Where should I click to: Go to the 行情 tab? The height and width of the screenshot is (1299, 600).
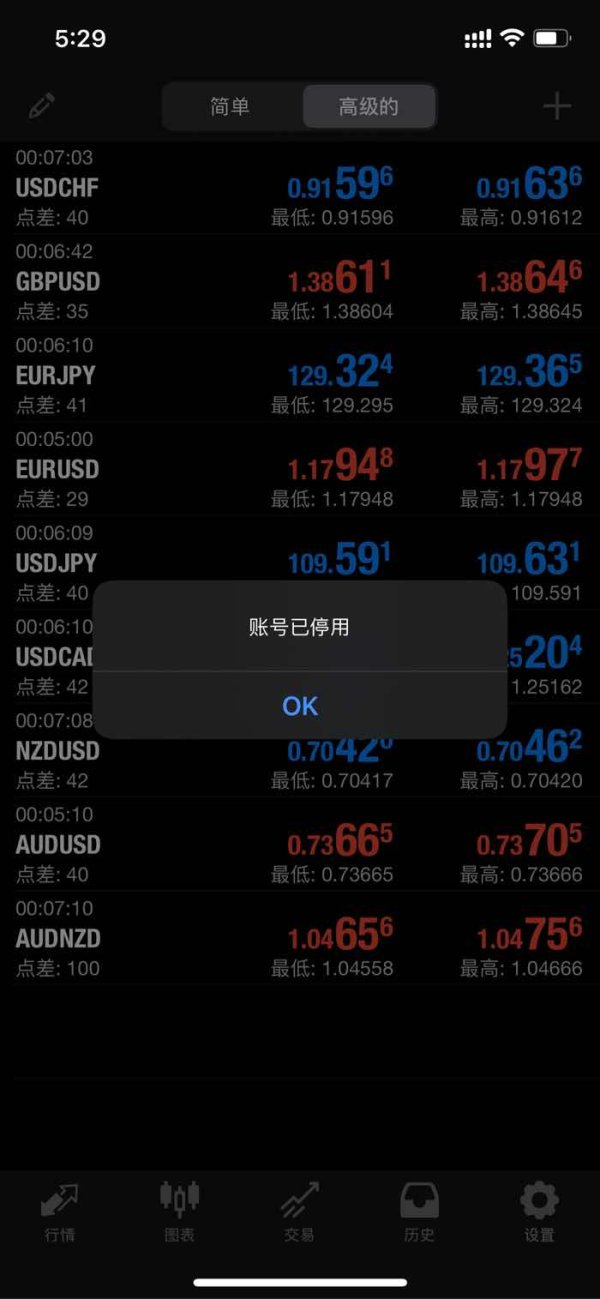[60, 1211]
